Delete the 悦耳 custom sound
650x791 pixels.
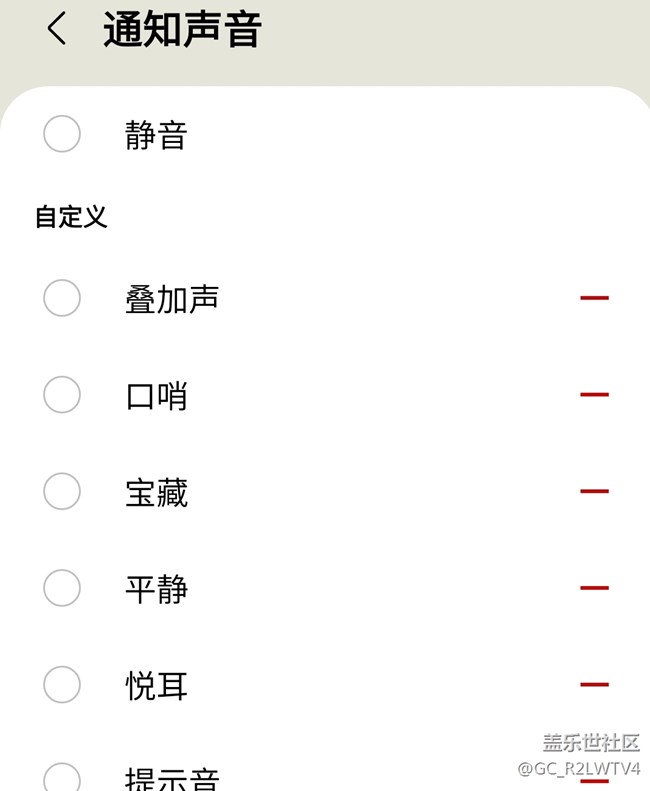pos(594,685)
